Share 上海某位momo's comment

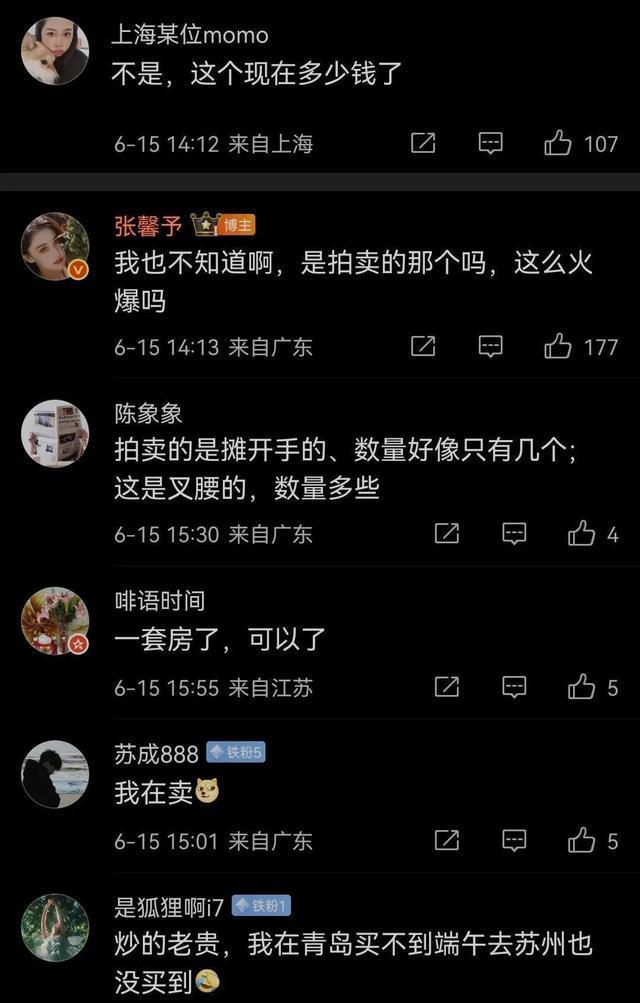(x=423, y=144)
